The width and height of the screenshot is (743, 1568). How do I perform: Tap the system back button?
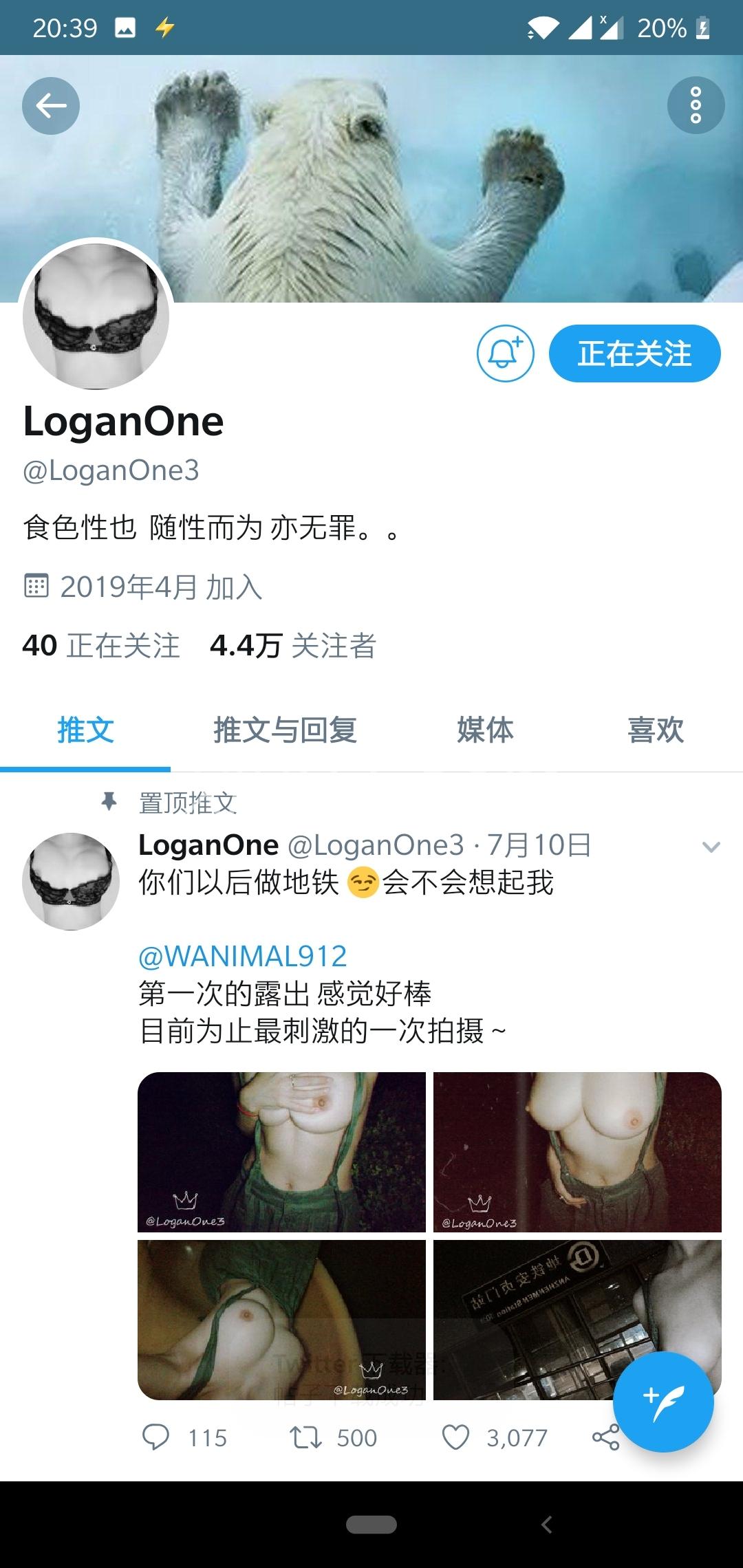tap(547, 1525)
